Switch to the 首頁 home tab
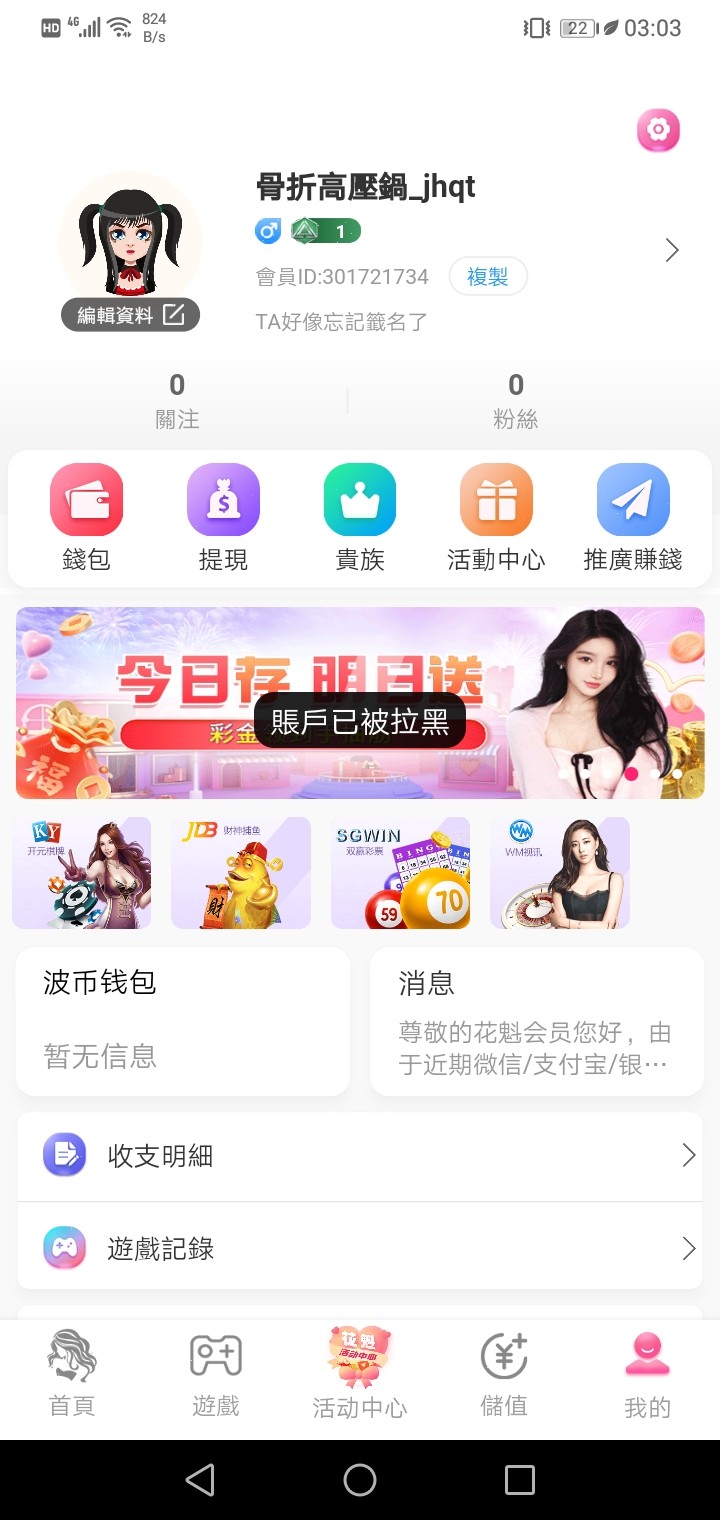720x1520 pixels. 72,1375
